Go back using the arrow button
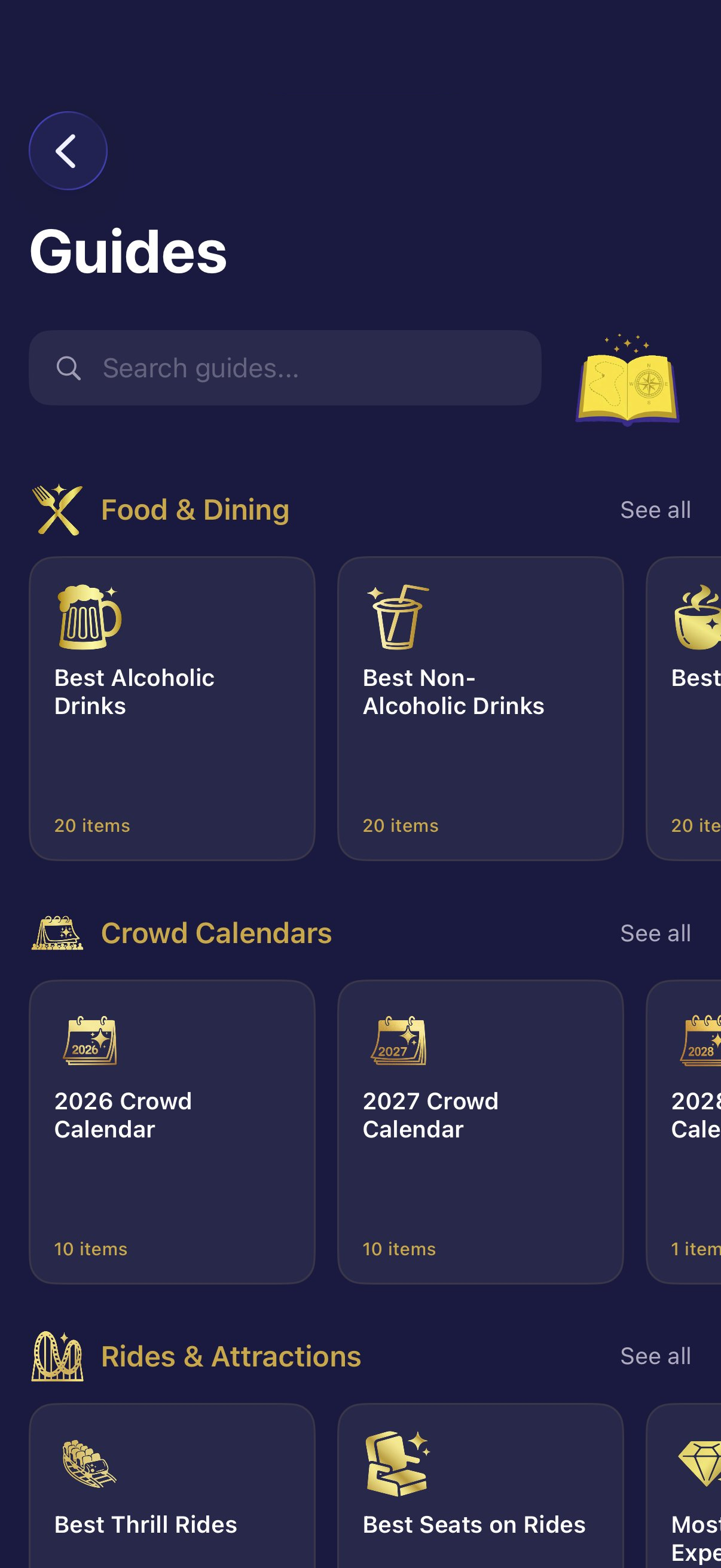Viewport: 721px width, 1568px height. [x=68, y=151]
